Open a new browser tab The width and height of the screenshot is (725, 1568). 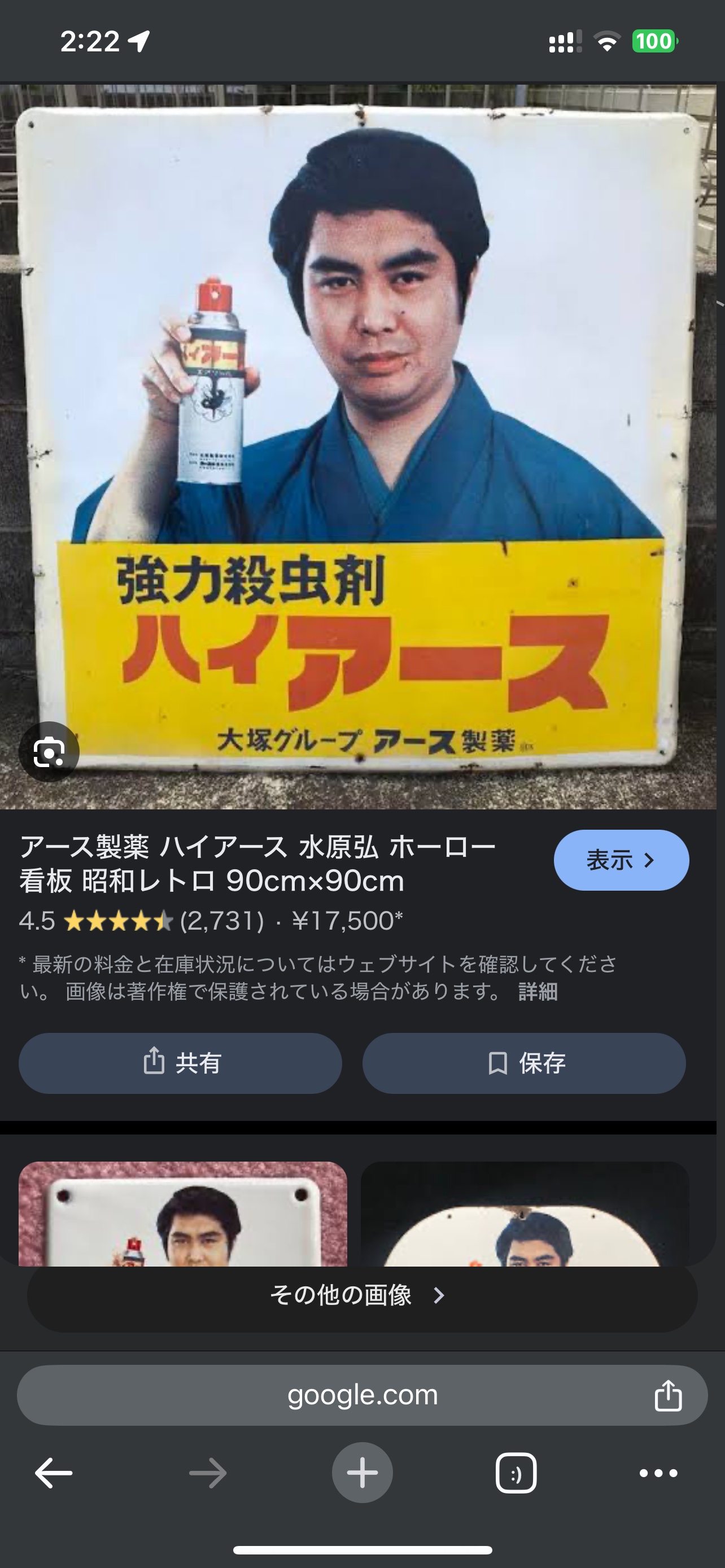[x=362, y=1473]
